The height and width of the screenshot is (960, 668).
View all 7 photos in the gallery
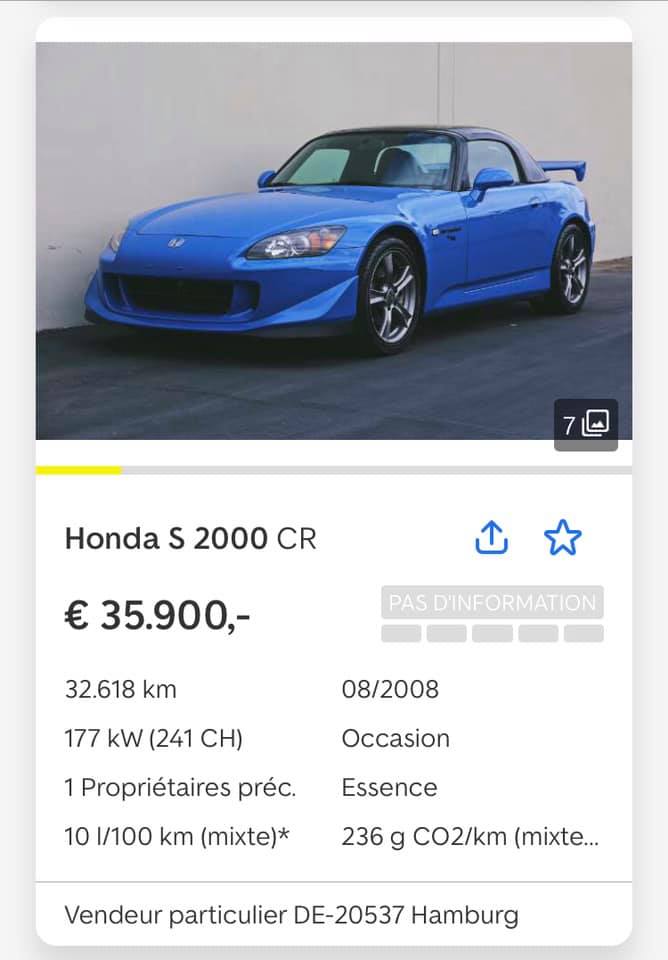[586, 425]
